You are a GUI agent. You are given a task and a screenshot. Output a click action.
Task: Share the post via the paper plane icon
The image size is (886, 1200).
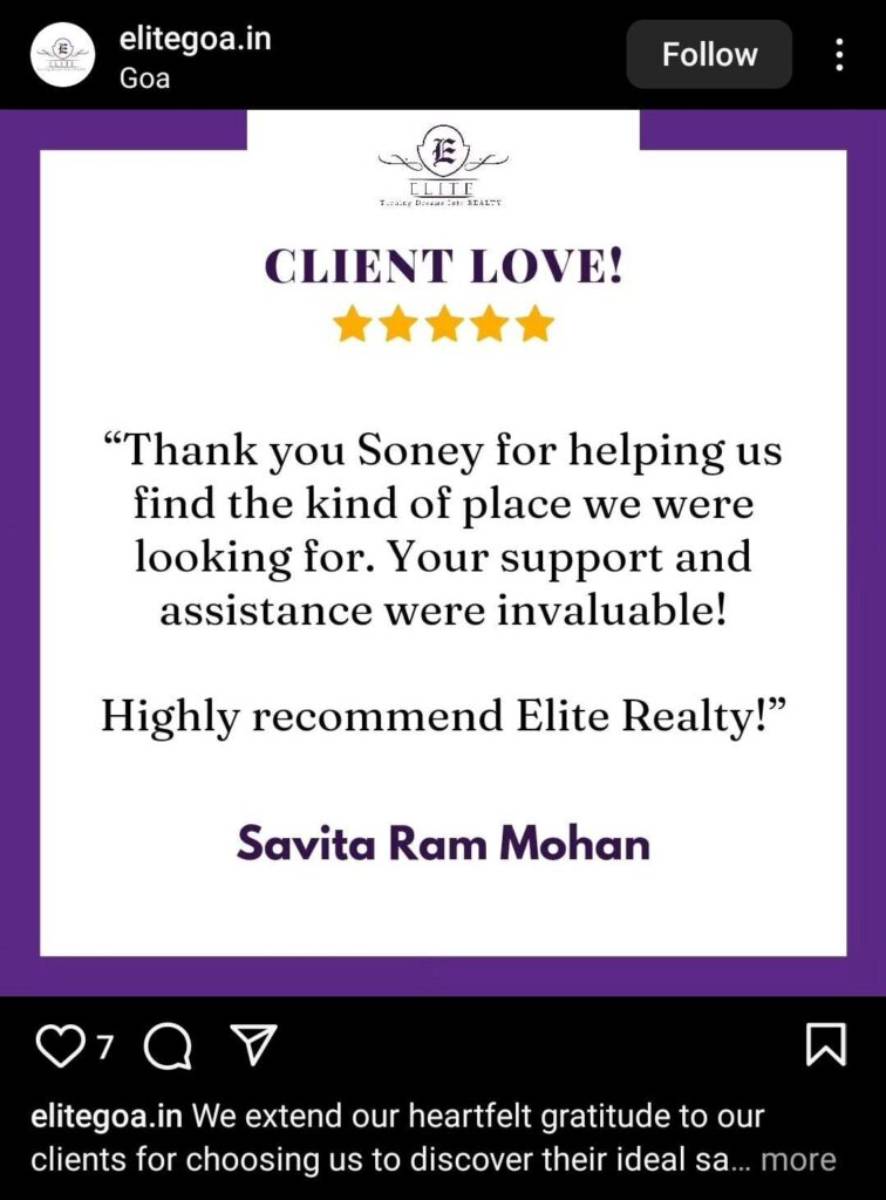point(252,1046)
